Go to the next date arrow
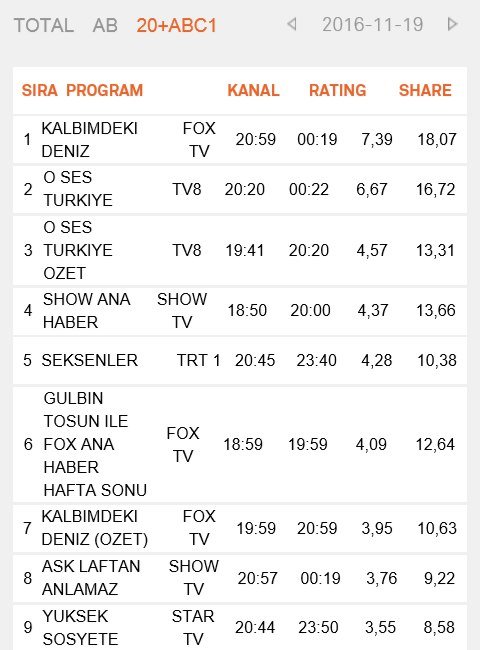The image size is (480, 650). [x=453, y=24]
